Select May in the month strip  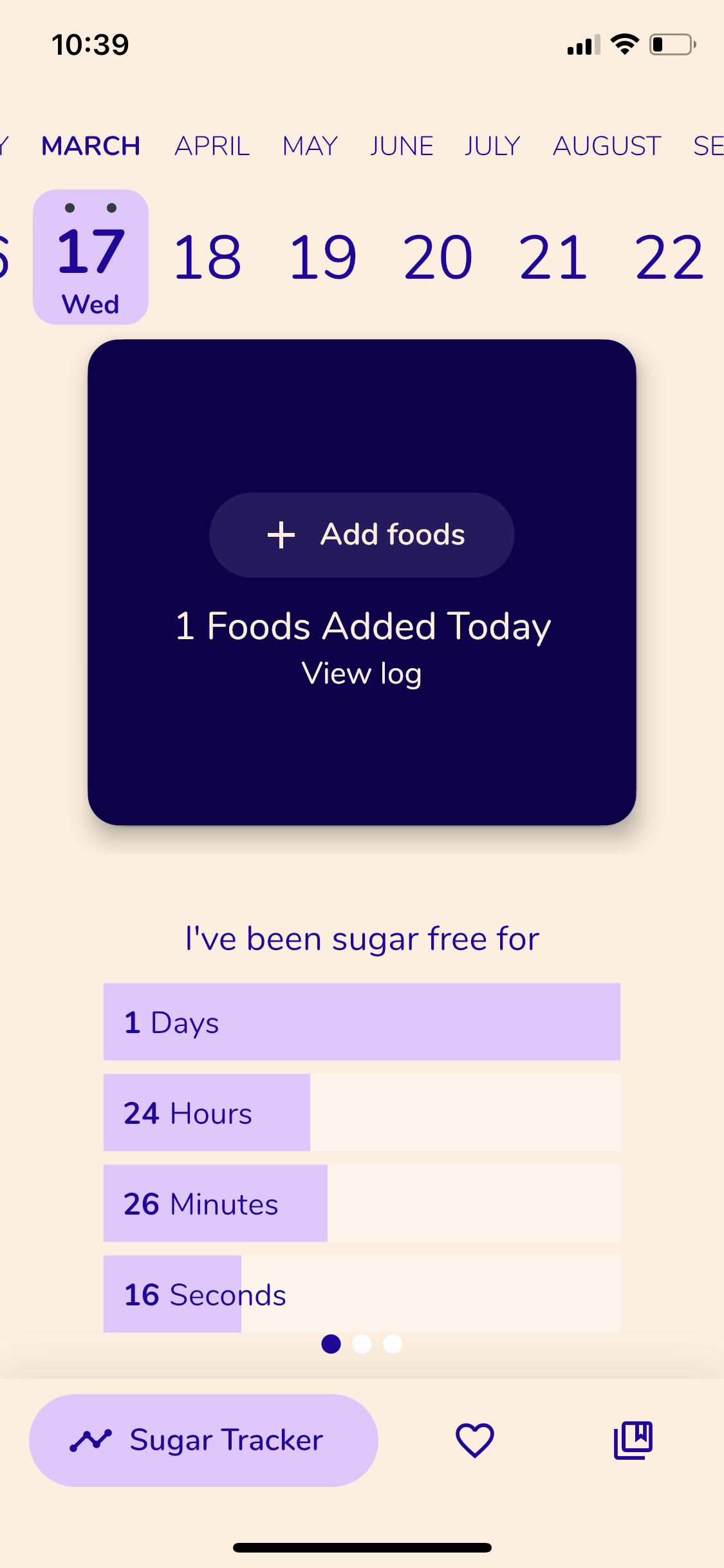coord(310,146)
